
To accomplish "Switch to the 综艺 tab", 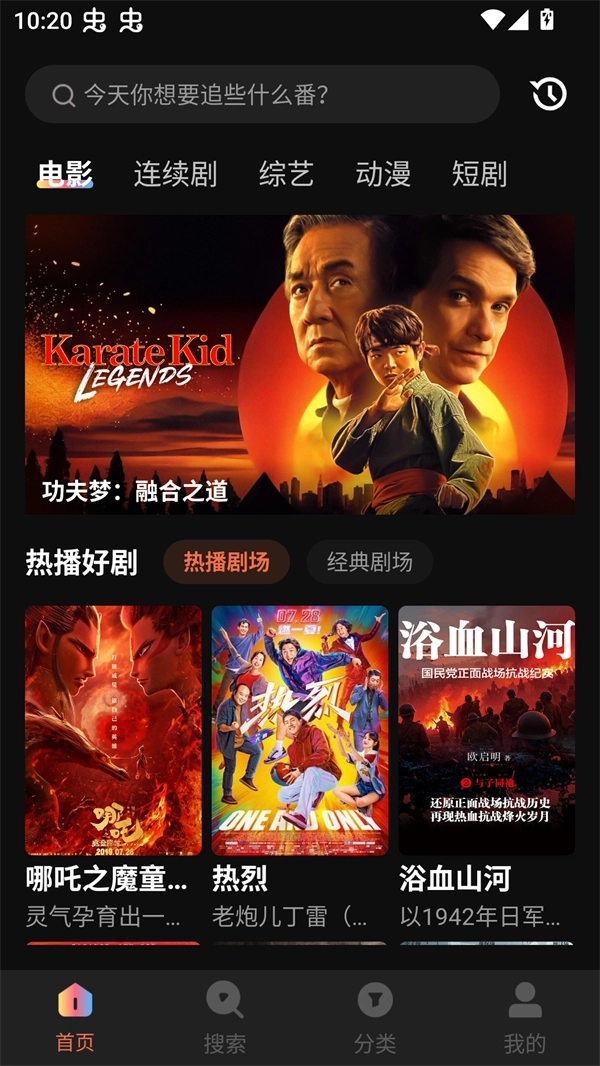I will [286, 174].
